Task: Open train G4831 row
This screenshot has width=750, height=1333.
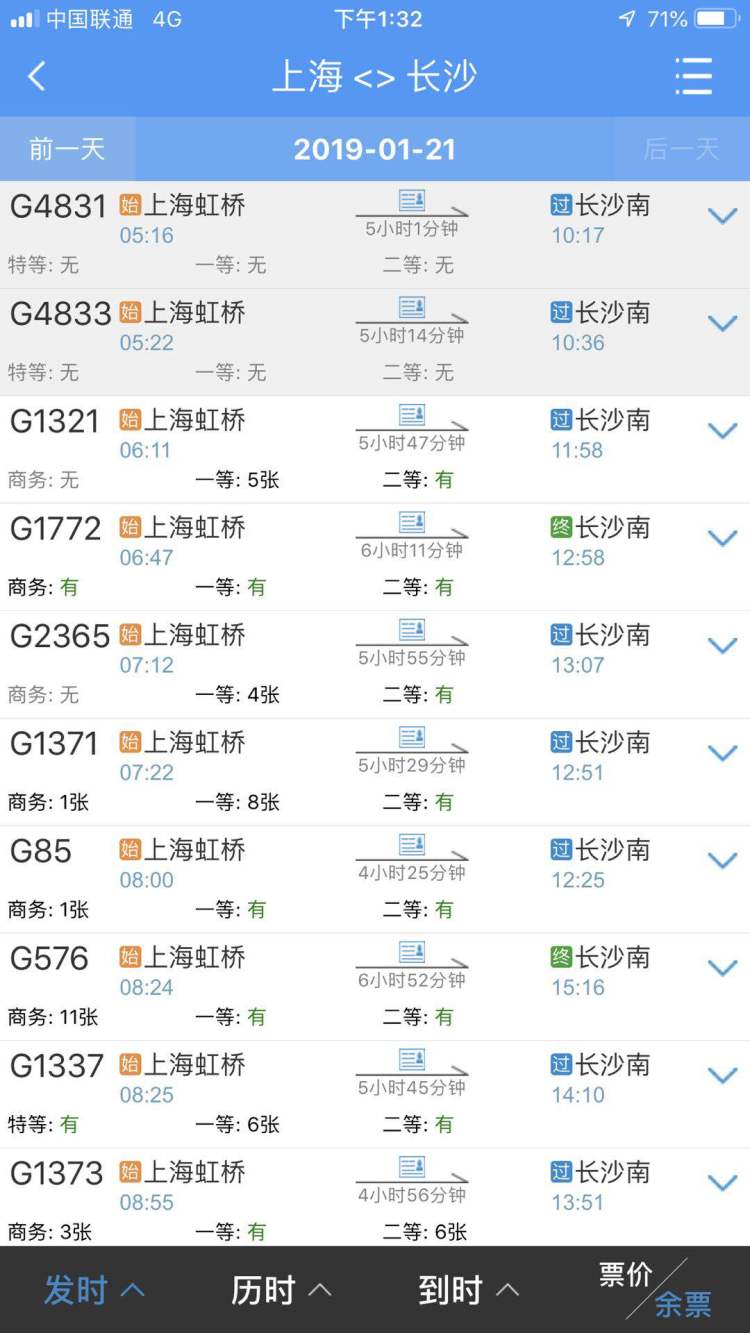Action: pyautogui.click(x=375, y=235)
